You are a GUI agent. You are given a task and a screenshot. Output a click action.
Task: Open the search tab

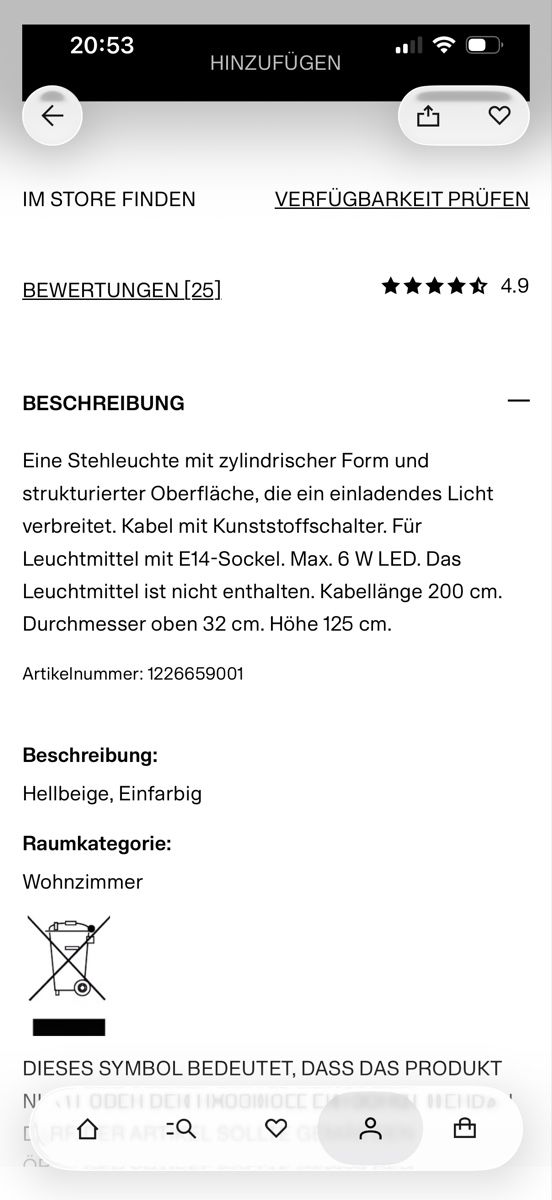(182, 1129)
